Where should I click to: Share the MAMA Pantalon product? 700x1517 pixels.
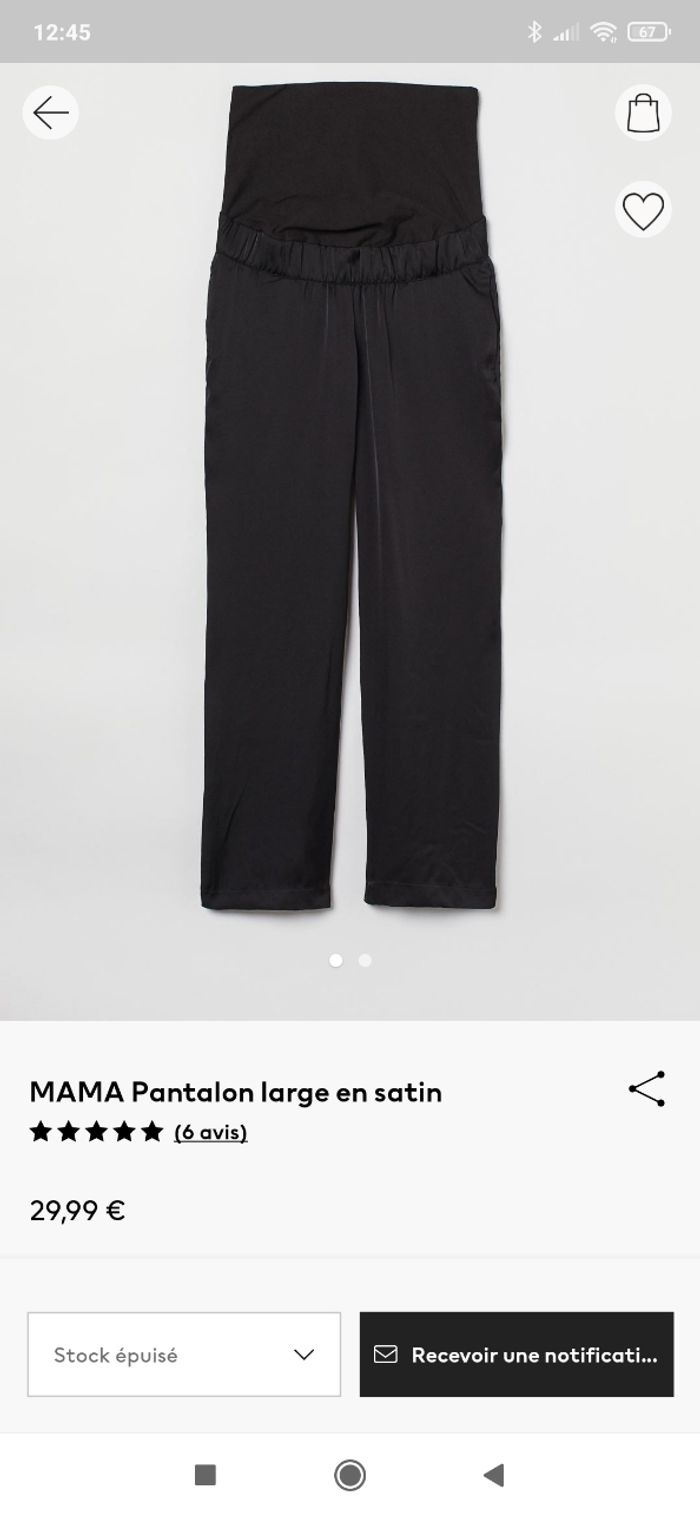click(646, 1089)
